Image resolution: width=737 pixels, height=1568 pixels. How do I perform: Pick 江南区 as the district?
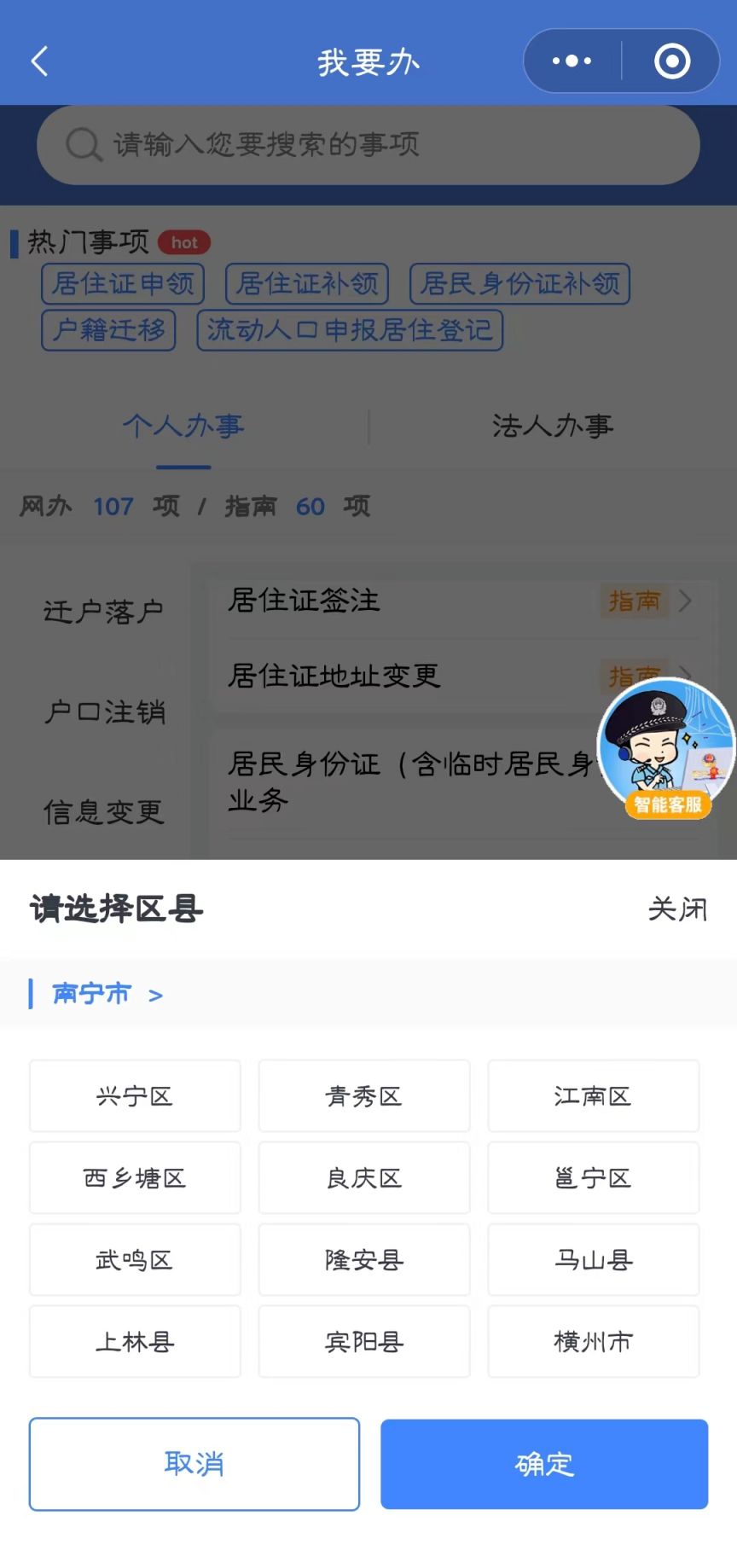[593, 1095]
